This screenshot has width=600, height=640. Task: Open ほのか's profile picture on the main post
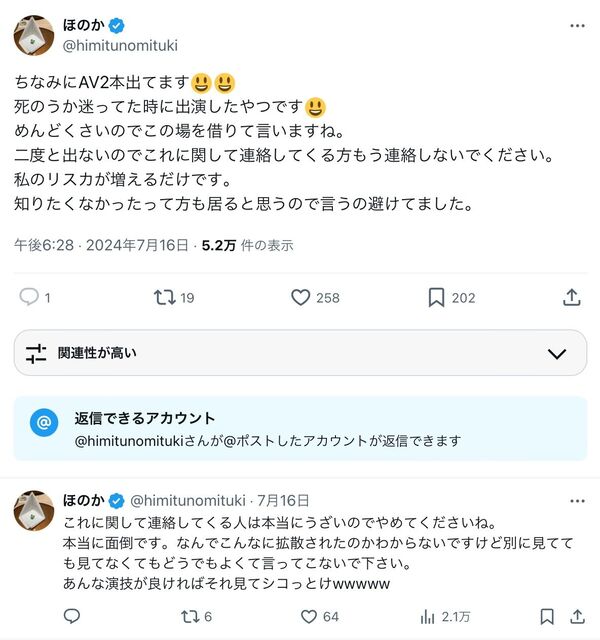33,35
